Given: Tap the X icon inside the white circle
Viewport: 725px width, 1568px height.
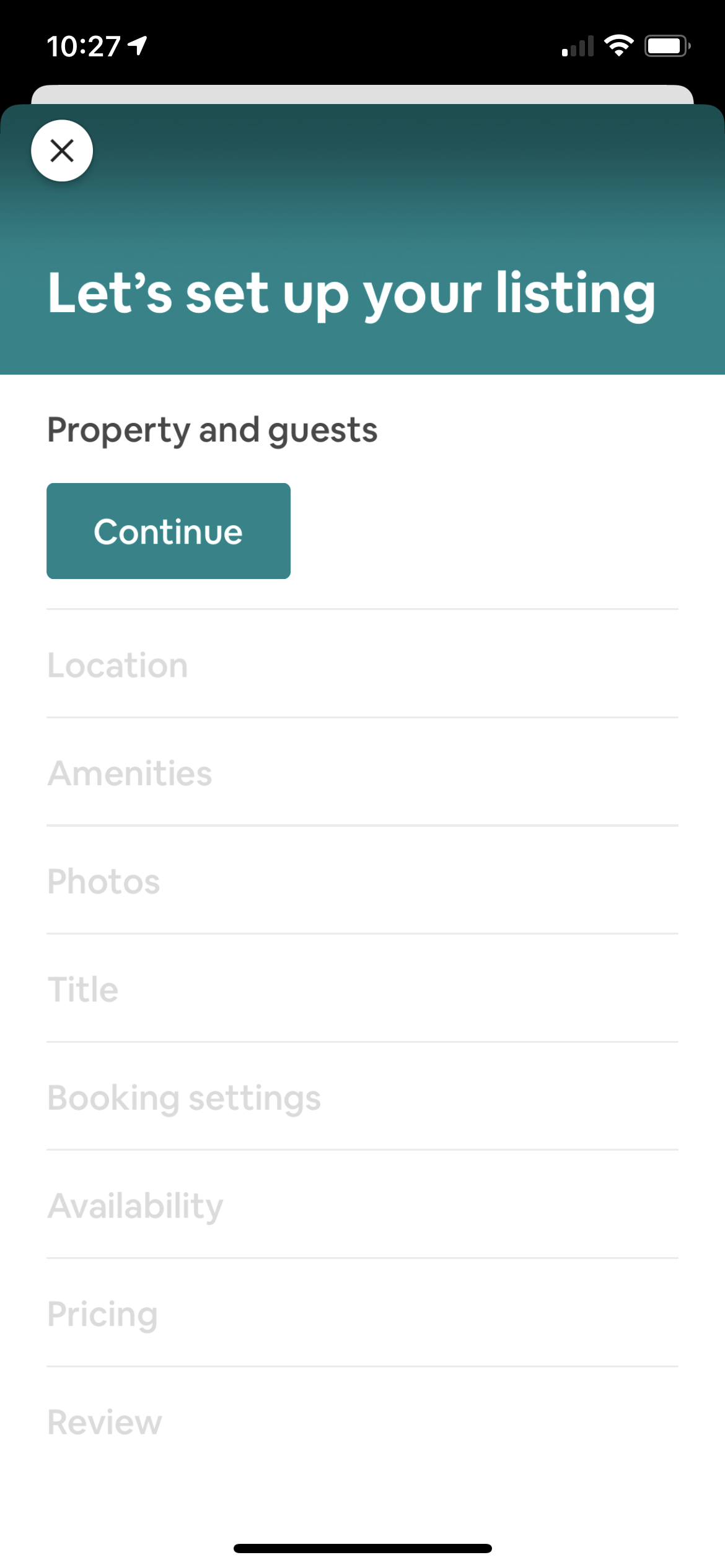Looking at the screenshot, I should pos(62,150).
